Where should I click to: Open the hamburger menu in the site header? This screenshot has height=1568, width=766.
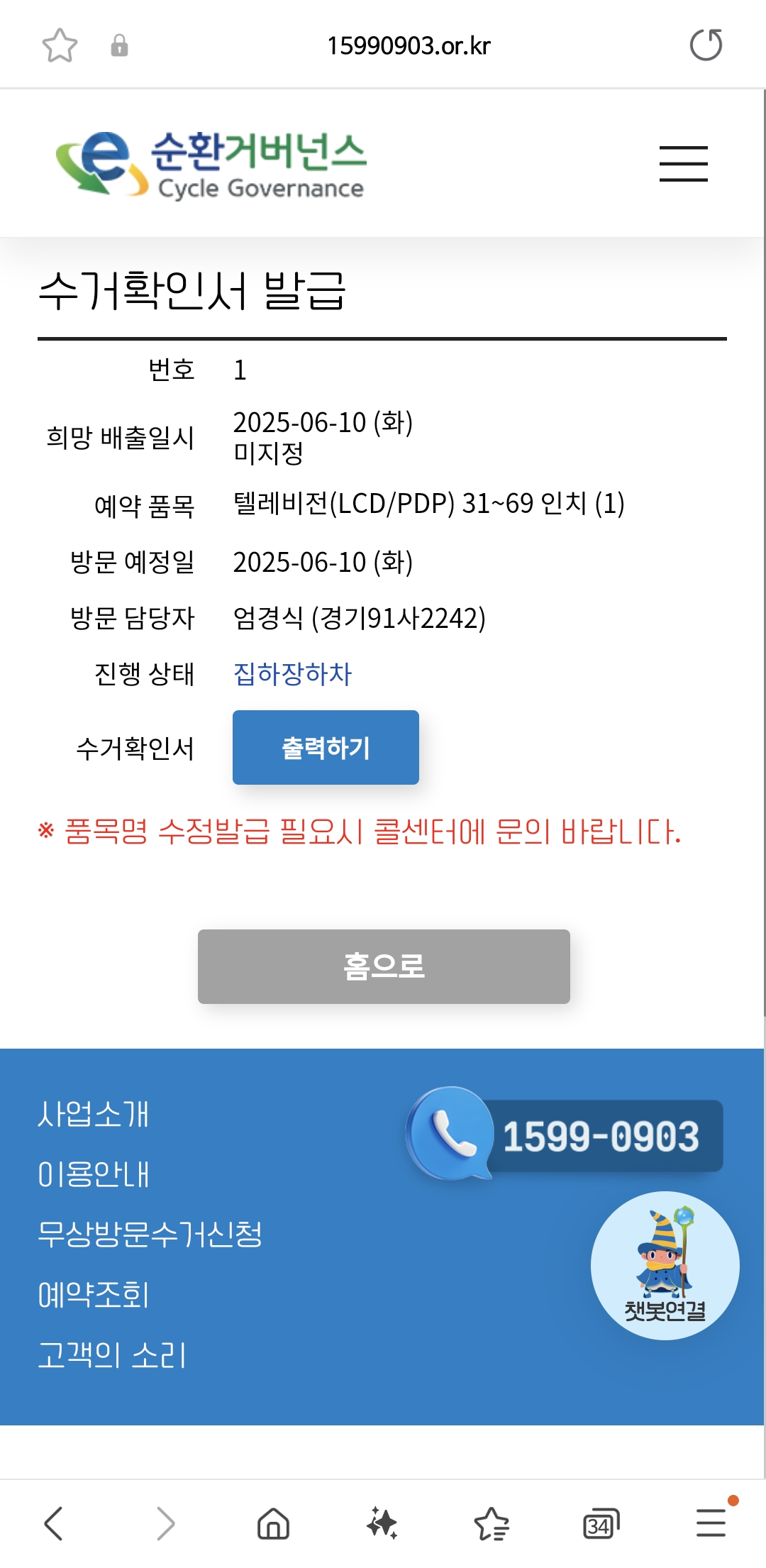683,164
